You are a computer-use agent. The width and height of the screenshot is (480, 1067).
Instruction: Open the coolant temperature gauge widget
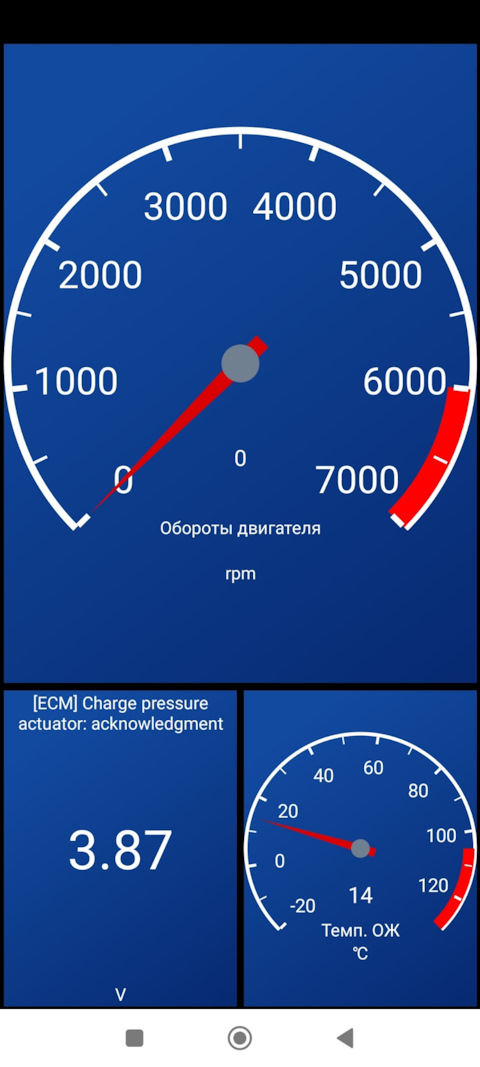(x=360, y=849)
